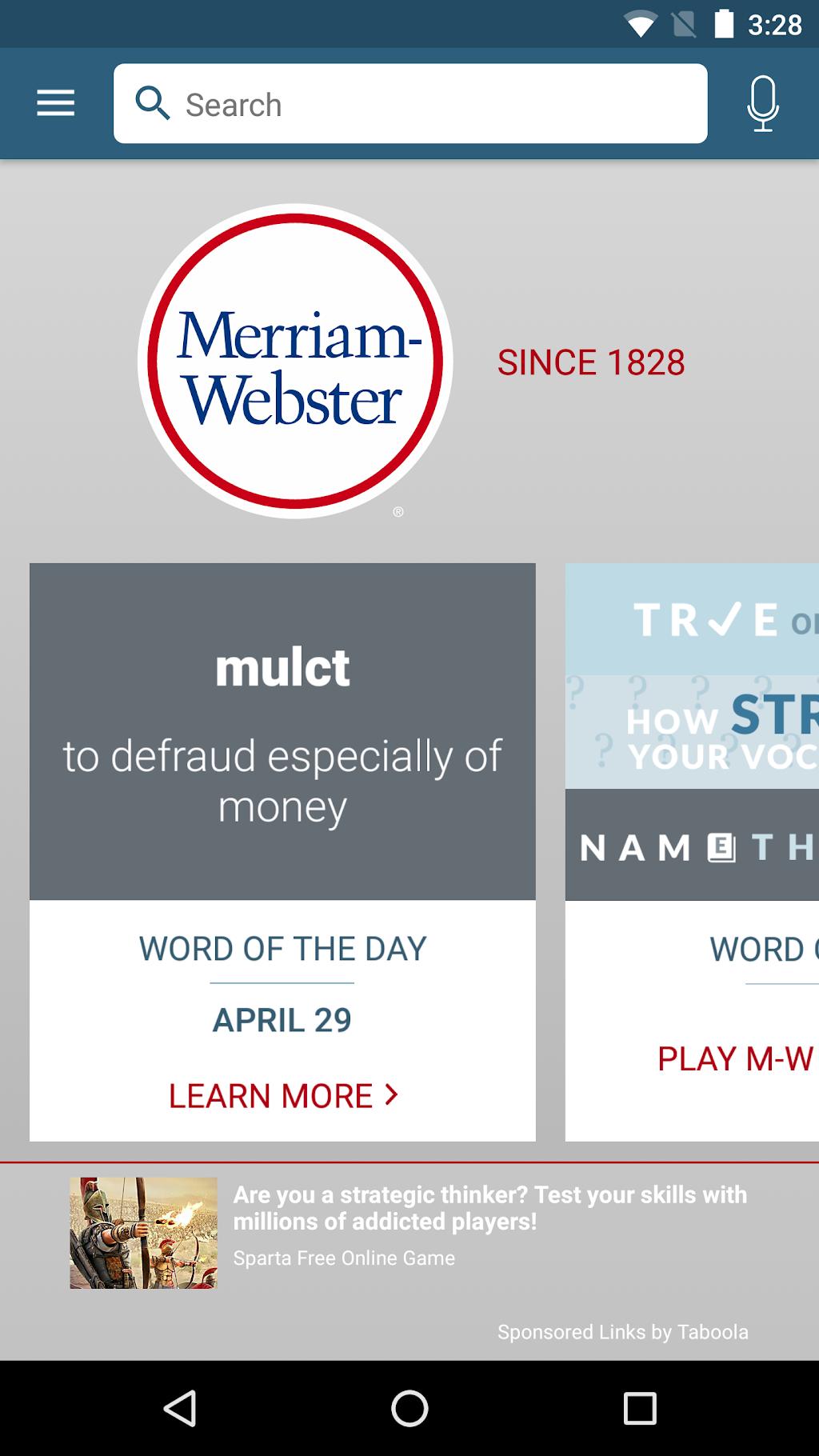The height and width of the screenshot is (1456, 819).
Task: Start voice search with the microphone
Action: pyautogui.click(x=762, y=104)
